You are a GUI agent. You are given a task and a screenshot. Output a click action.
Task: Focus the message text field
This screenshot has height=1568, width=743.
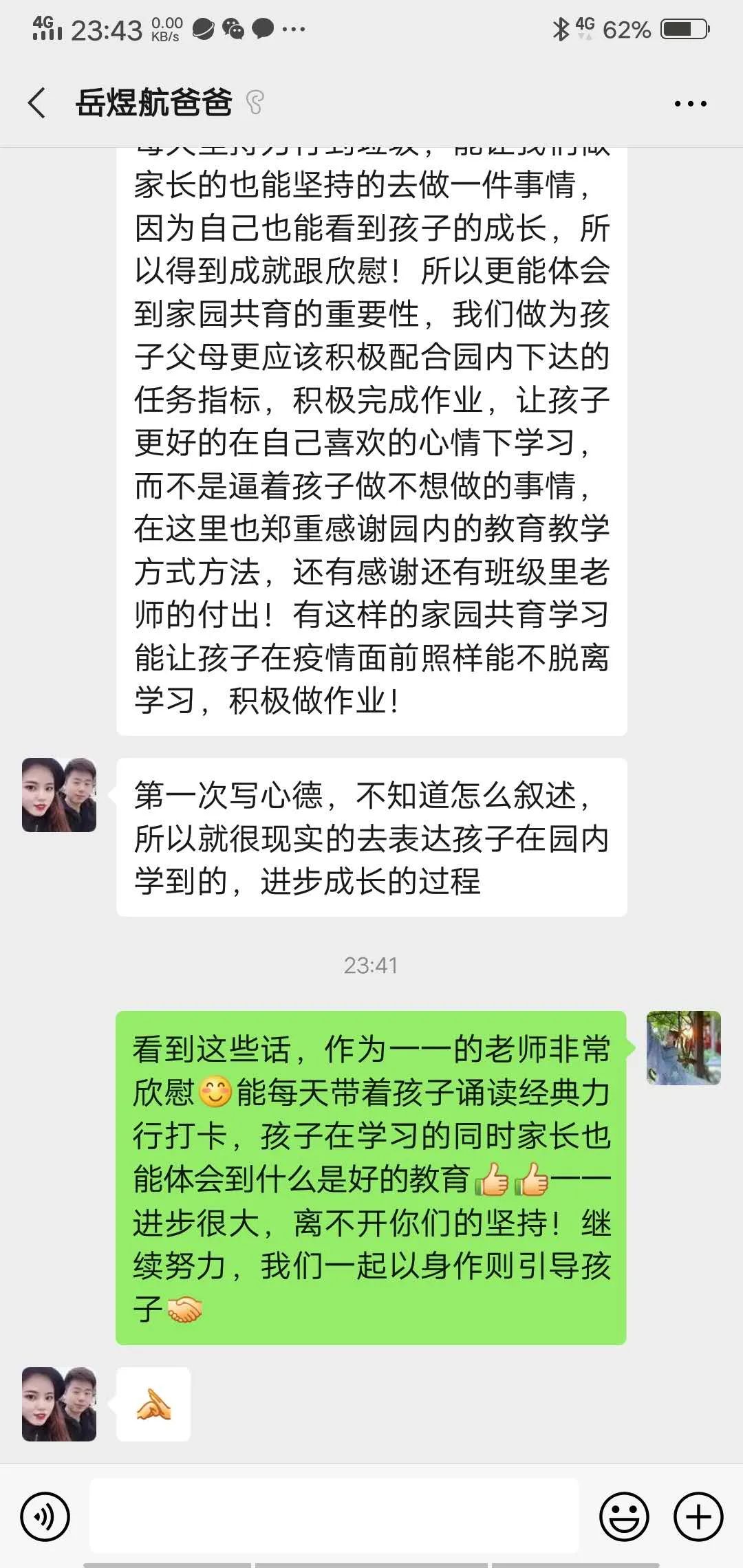pos(334,1516)
